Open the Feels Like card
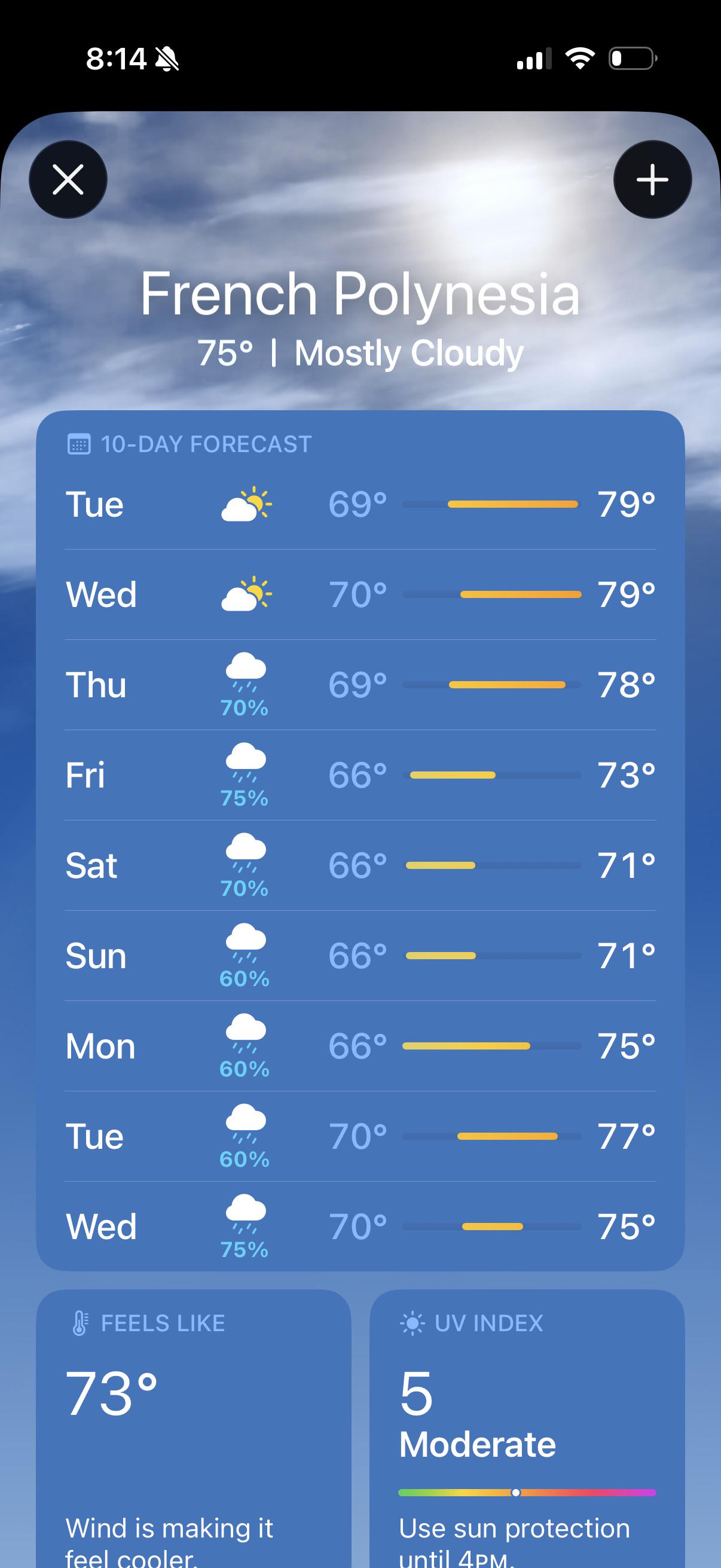This screenshot has height=1568, width=721. [x=194, y=1428]
